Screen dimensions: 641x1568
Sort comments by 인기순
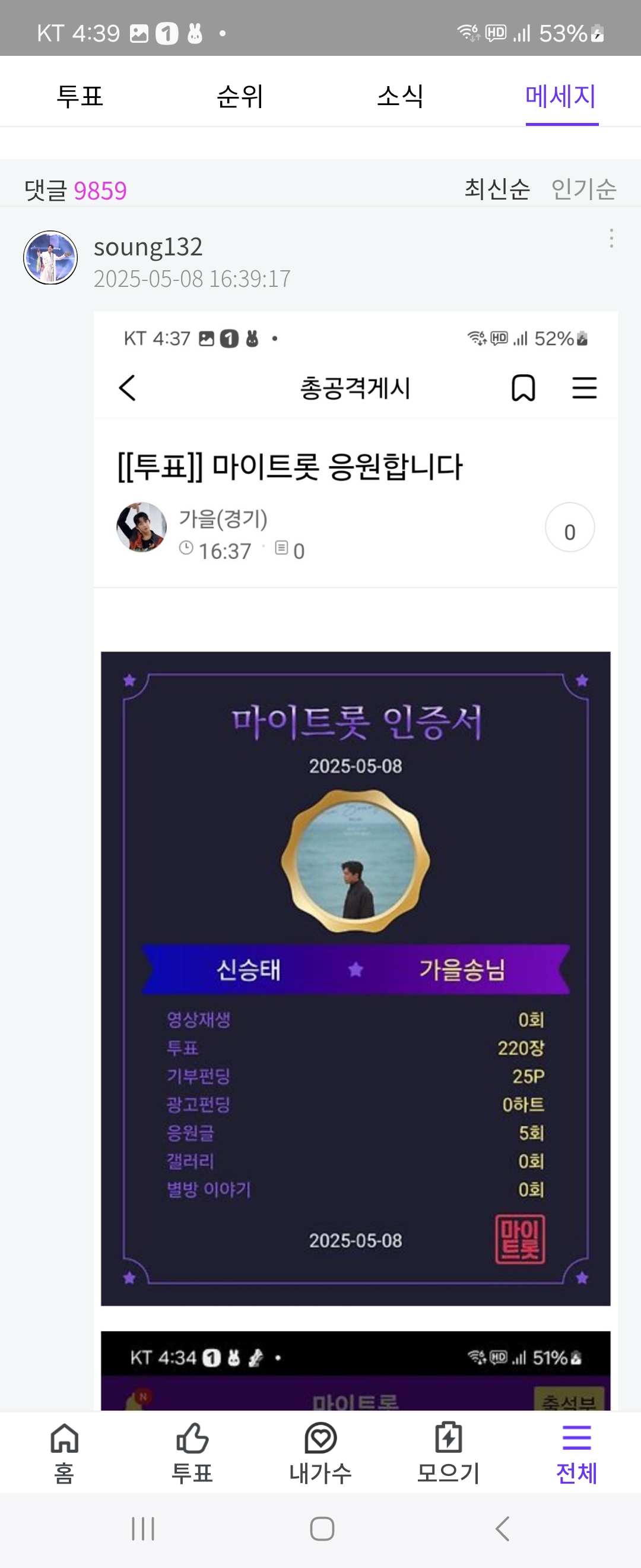pos(583,189)
